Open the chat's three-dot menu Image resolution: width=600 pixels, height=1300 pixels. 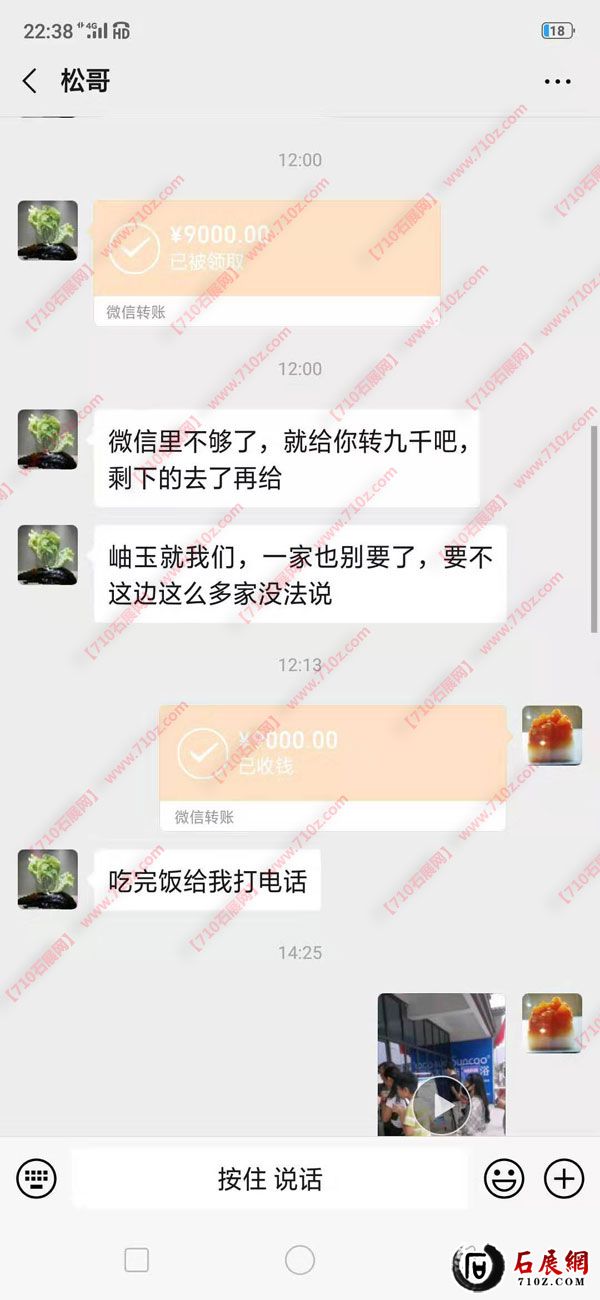tap(557, 82)
